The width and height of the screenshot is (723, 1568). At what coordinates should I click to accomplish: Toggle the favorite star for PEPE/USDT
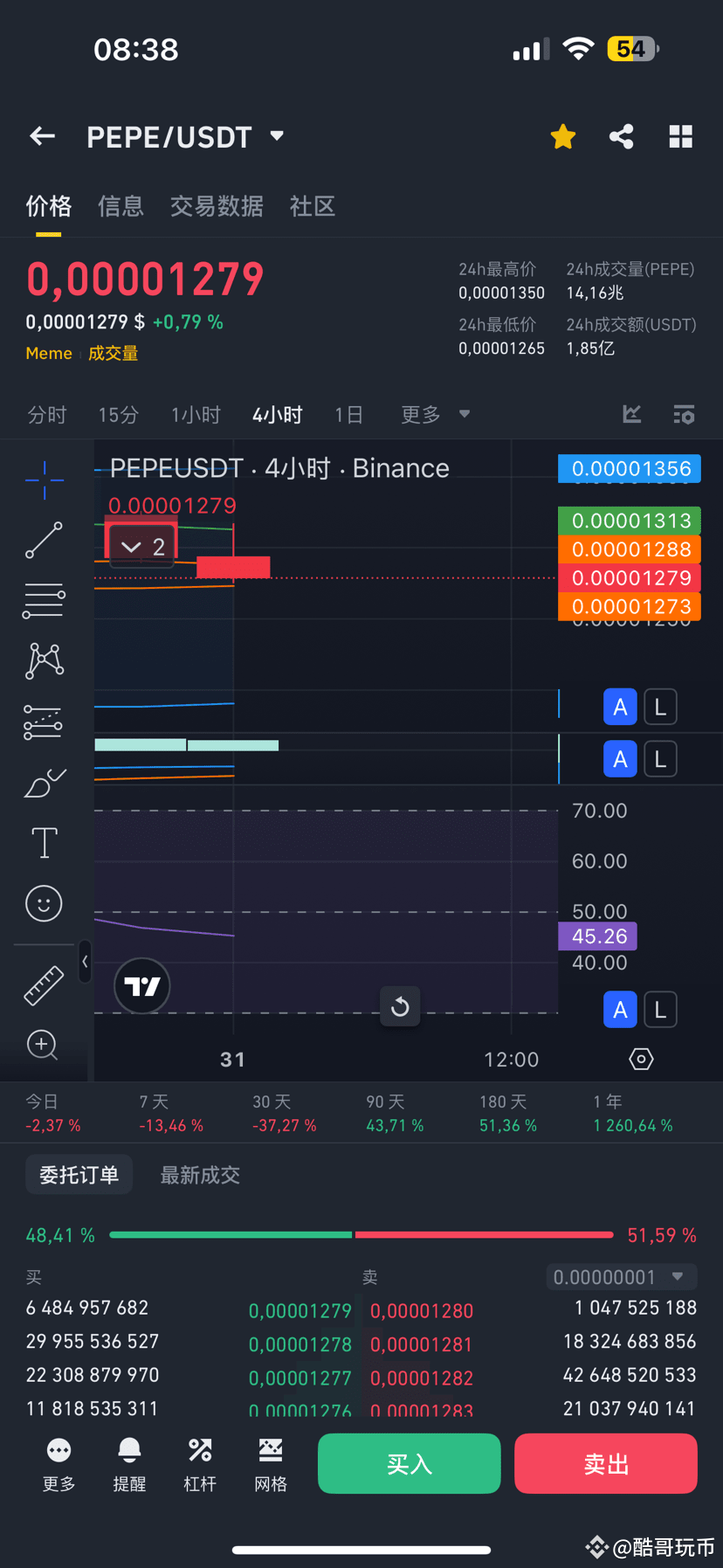pyautogui.click(x=562, y=136)
